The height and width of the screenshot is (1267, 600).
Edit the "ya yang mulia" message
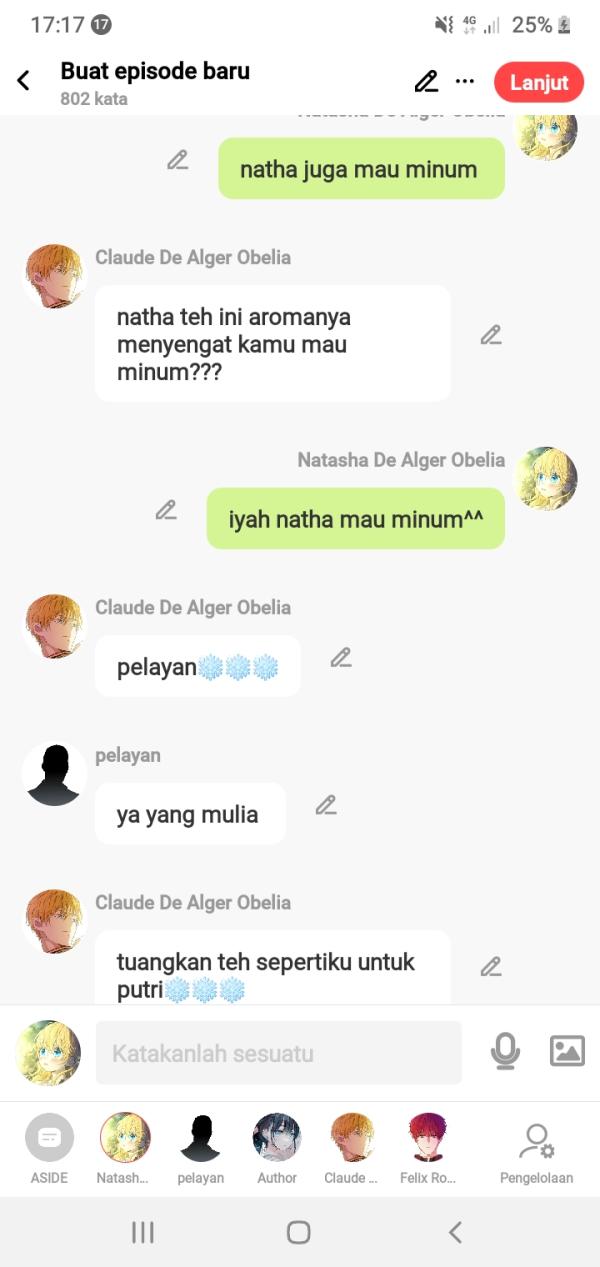coord(326,805)
